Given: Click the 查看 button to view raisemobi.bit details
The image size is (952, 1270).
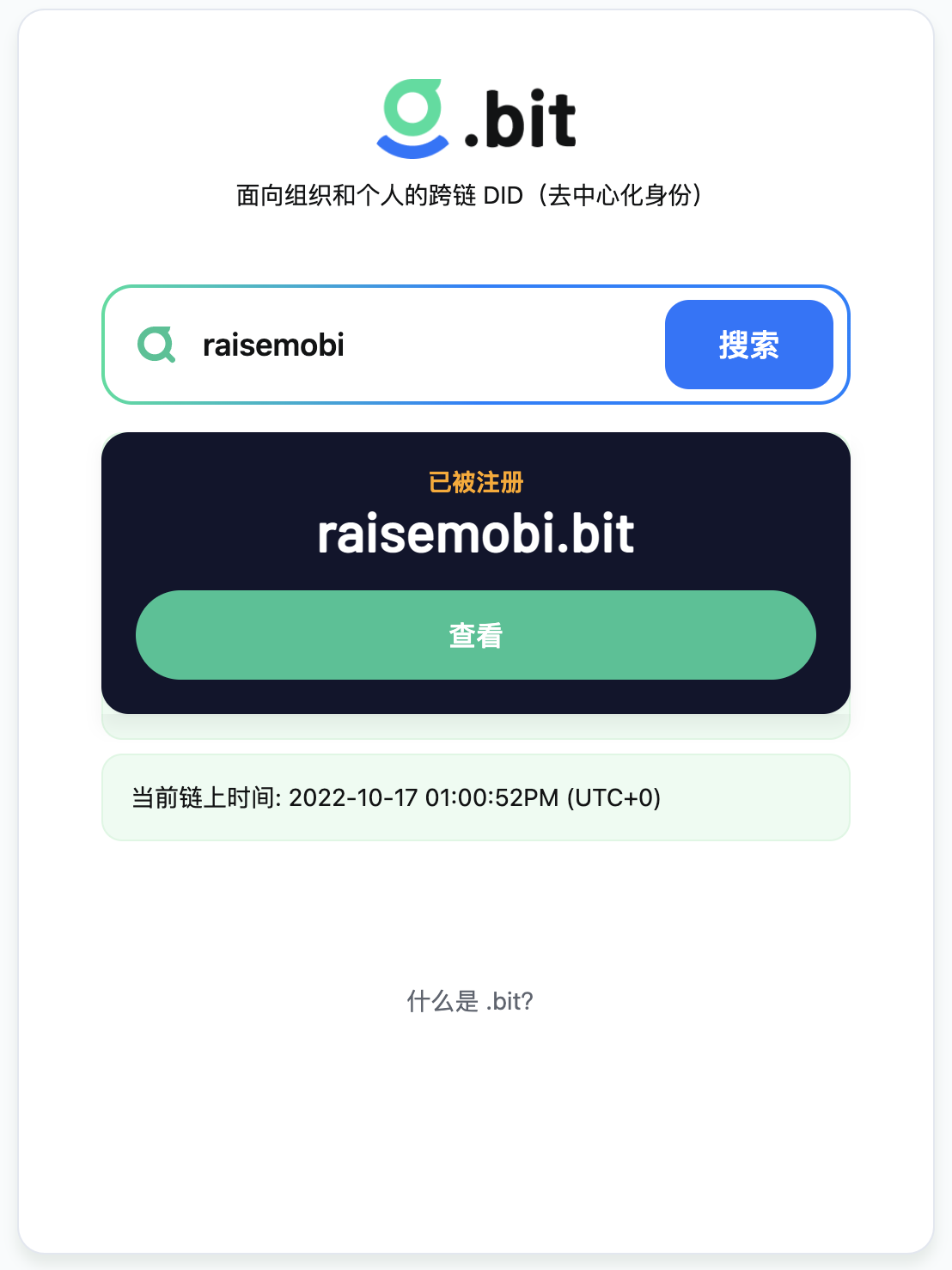Looking at the screenshot, I should (475, 635).
